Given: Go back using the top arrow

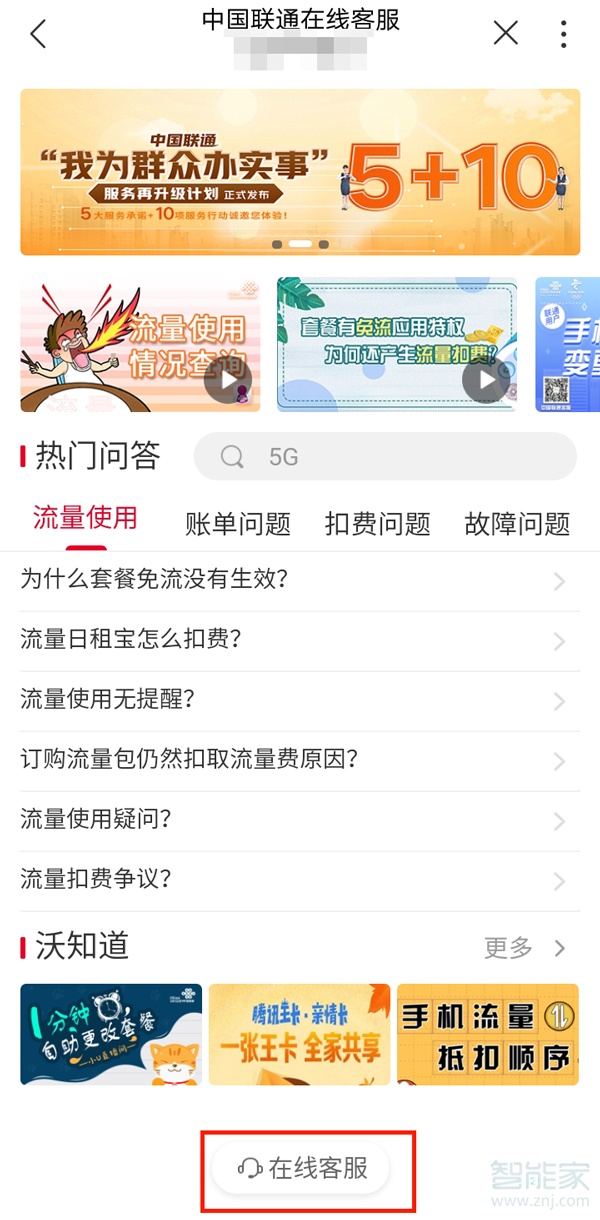Looking at the screenshot, I should [38, 34].
